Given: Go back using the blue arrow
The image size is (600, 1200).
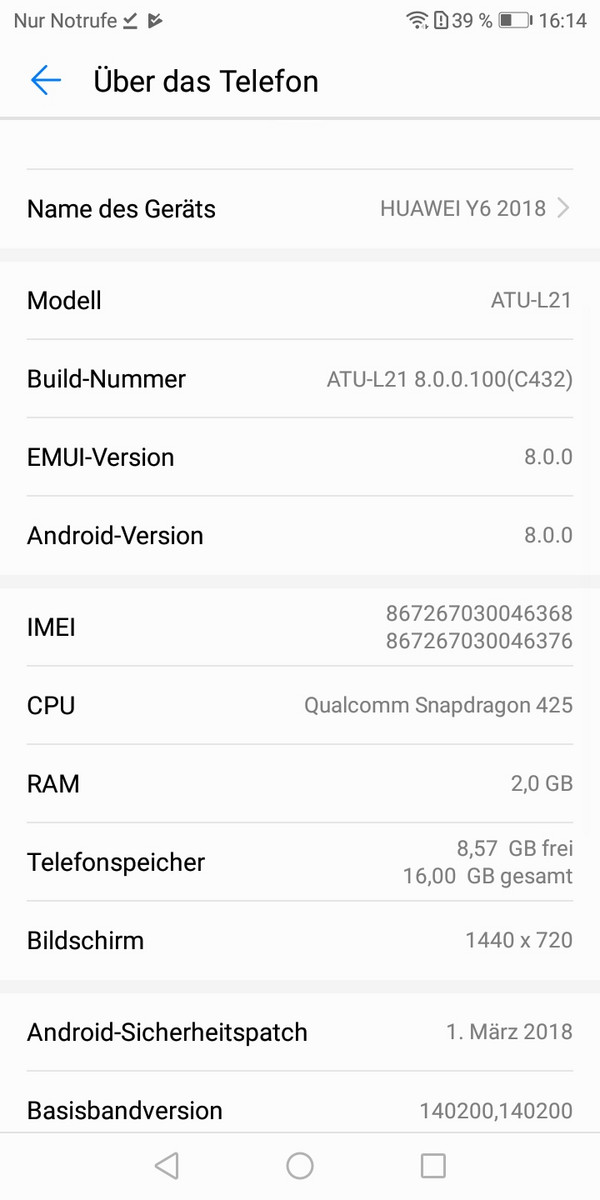Looking at the screenshot, I should [46, 81].
